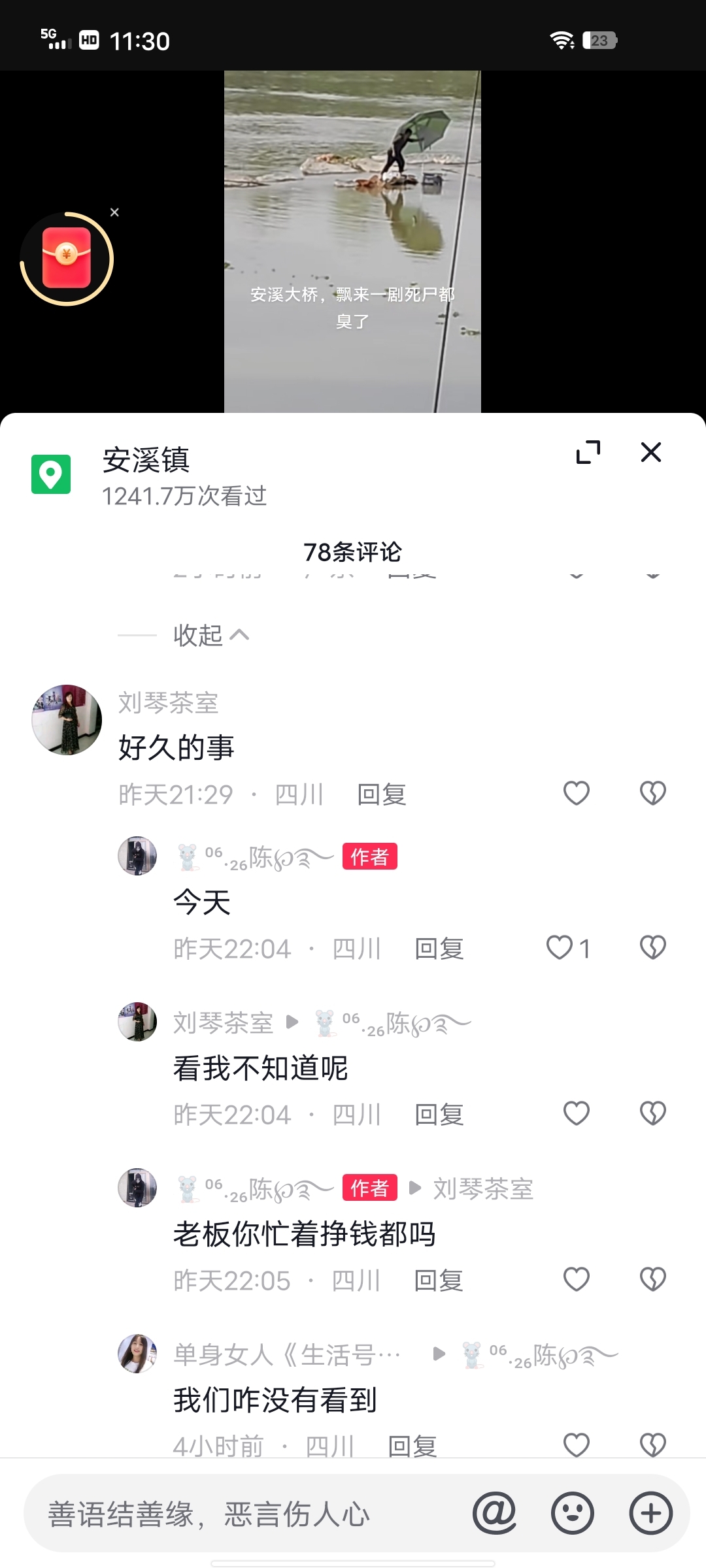Dismiss the red envelope widget
Screen dimensions: 706x1568
(x=114, y=212)
